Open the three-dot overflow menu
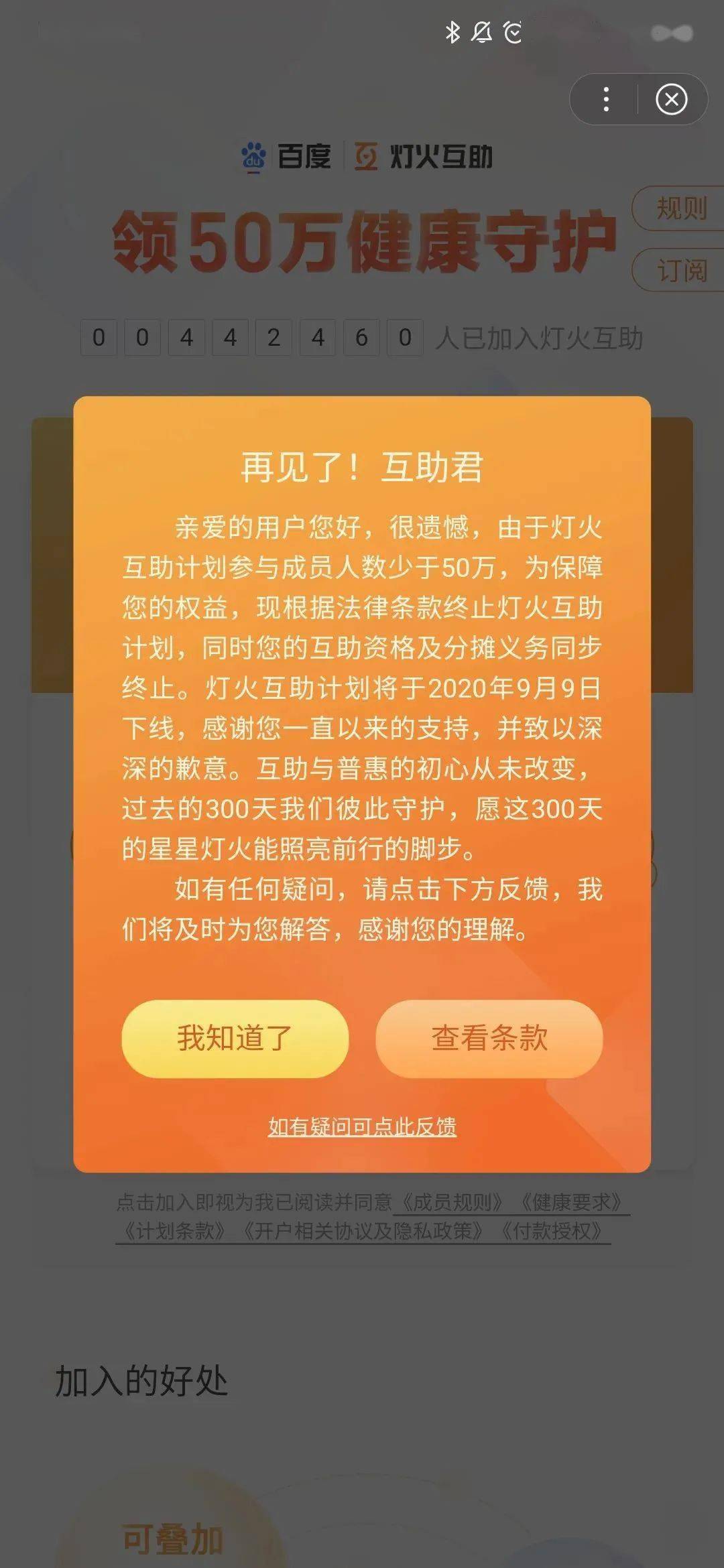This screenshot has width=724, height=1568. (x=606, y=100)
